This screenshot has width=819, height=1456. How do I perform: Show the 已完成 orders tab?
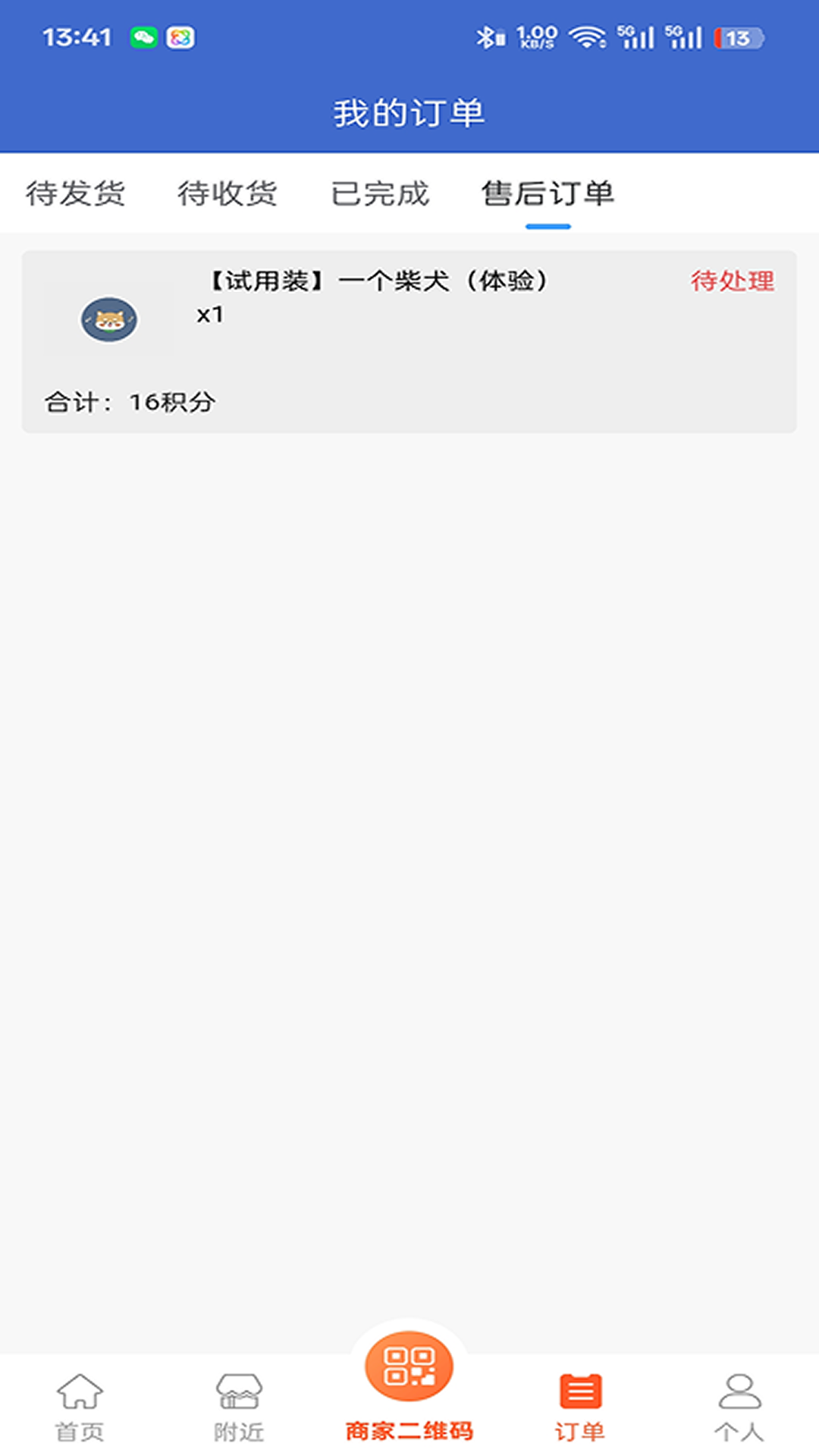[380, 193]
